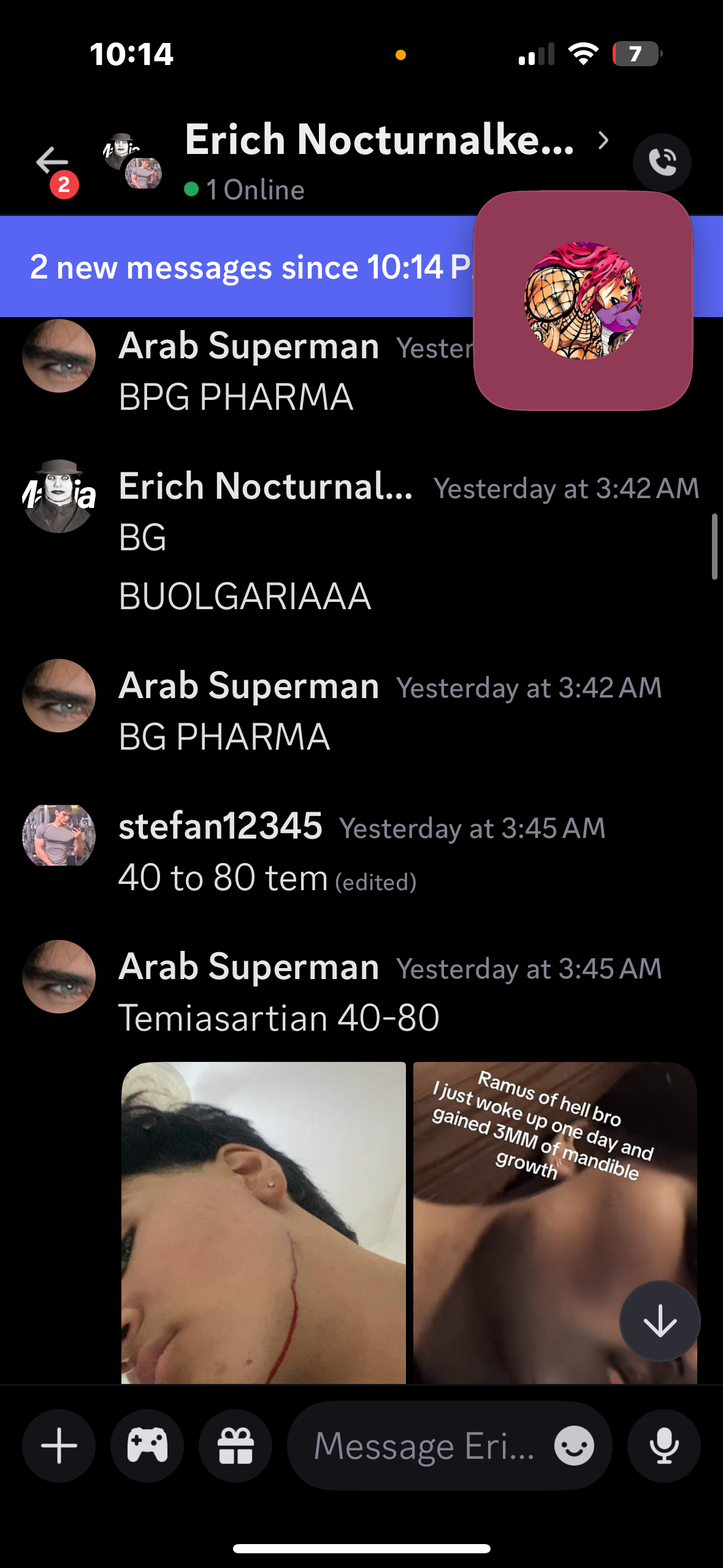Viewport: 723px width, 1568px height.
Task: Tap the microphone voice message button
Action: pyautogui.click(x=664, y=1446)
